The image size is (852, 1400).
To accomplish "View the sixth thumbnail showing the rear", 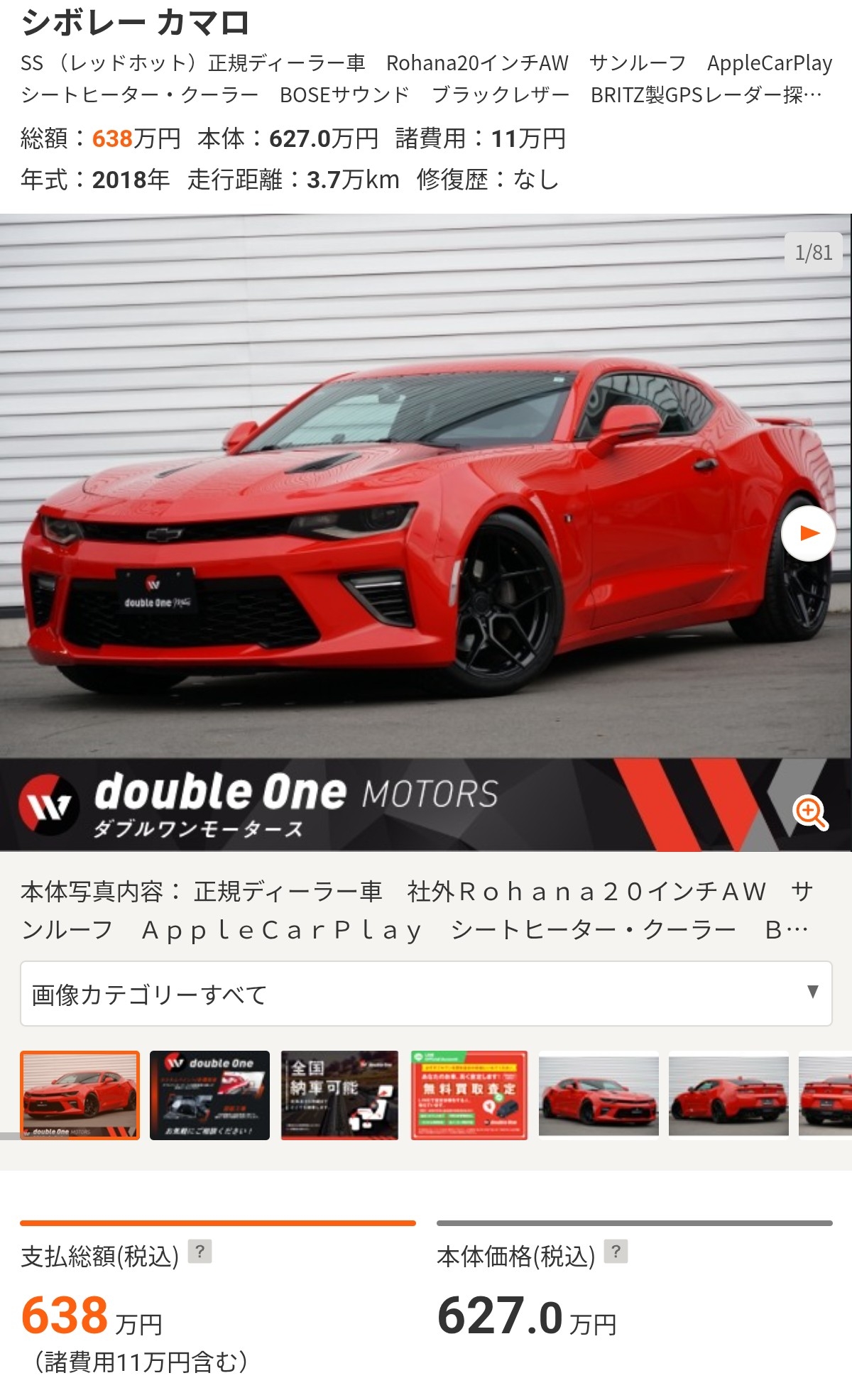I will pyautogui.click(x=728, y=1095).
